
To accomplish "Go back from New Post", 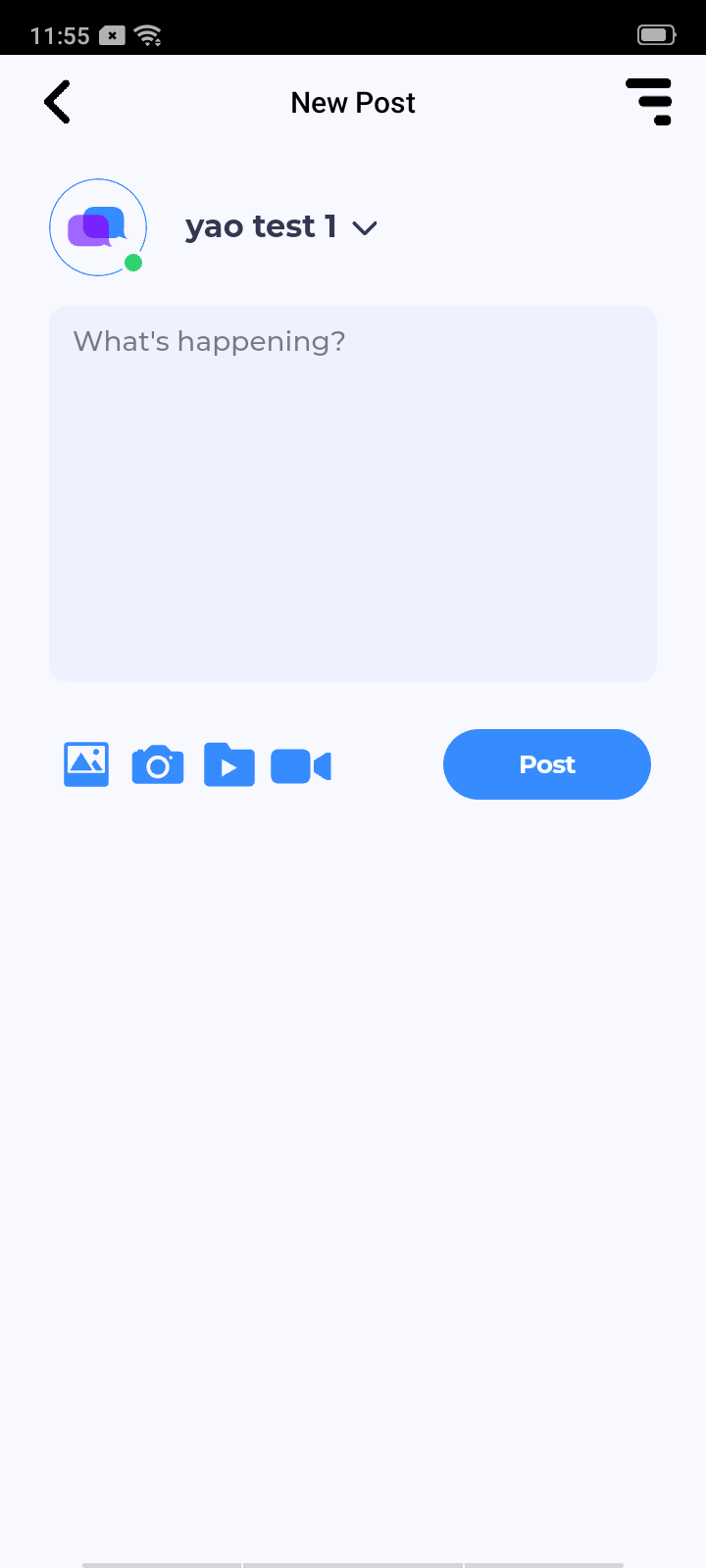I will click(x=58, y=102).
